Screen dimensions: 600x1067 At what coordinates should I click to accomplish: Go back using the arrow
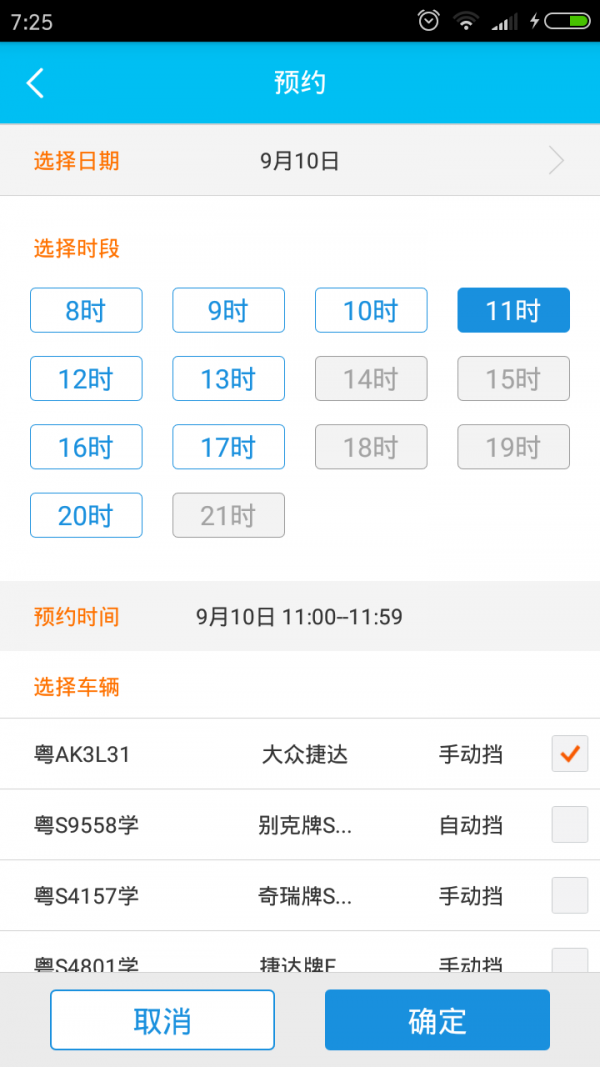[x=36, y=82]
